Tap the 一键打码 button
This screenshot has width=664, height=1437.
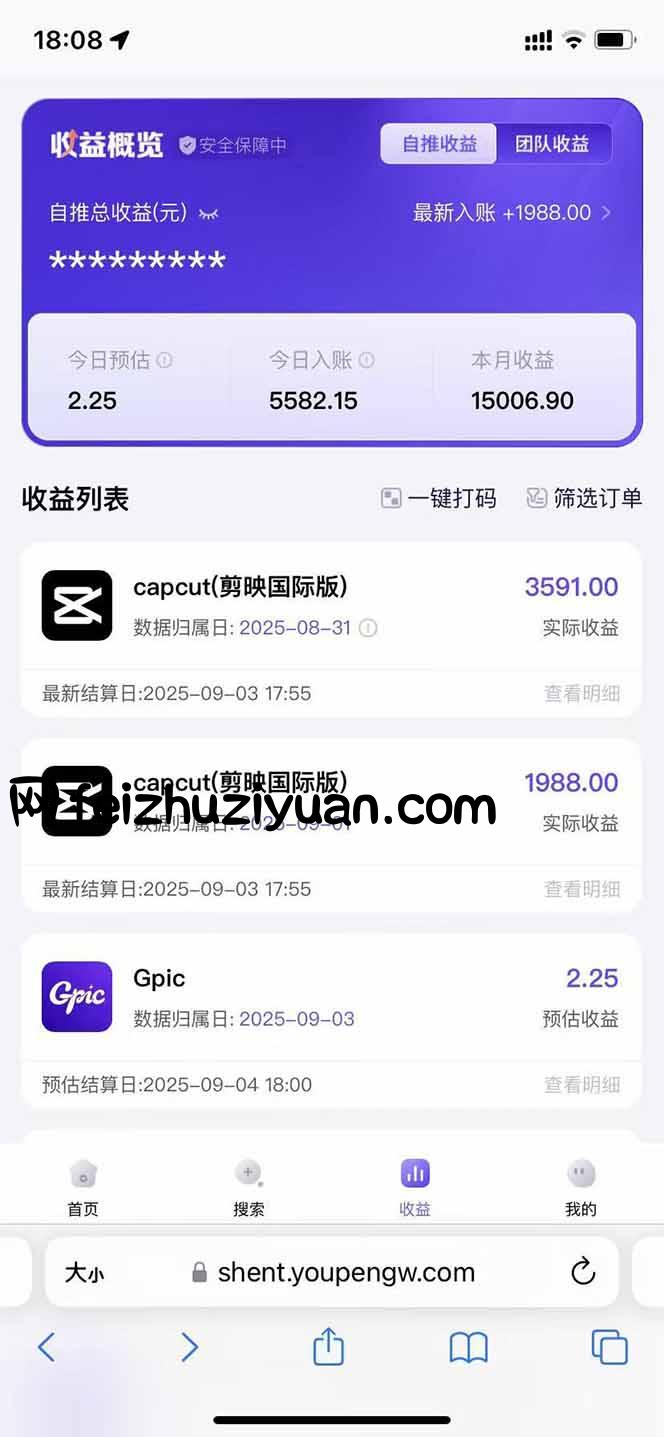coord(439,498)
